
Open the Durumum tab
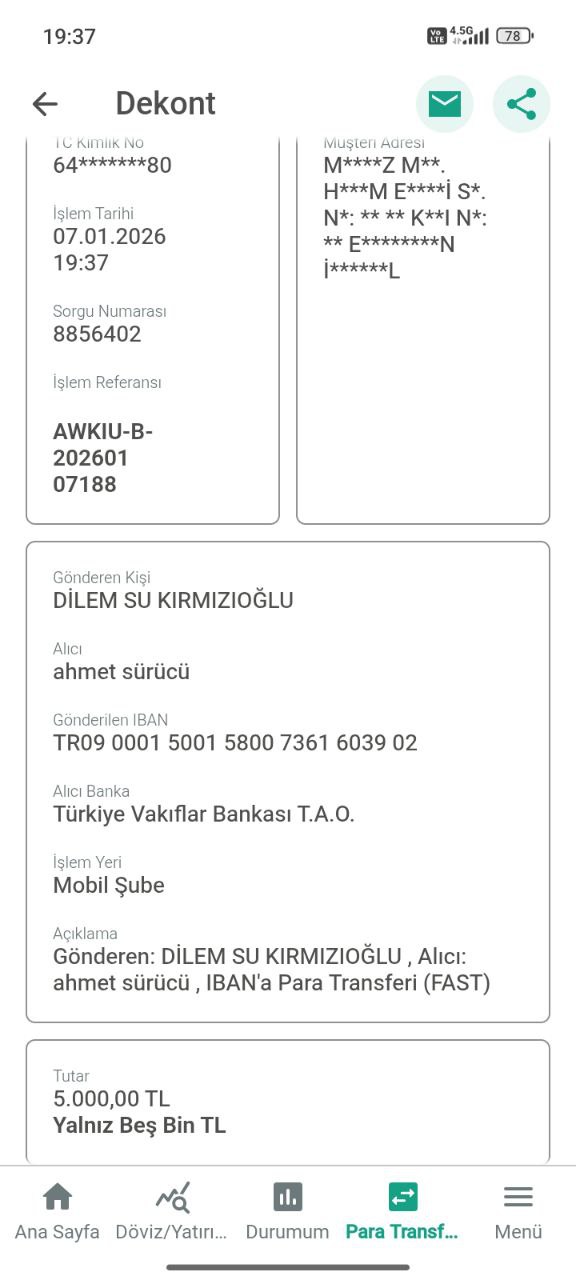tap(287, 1211)
